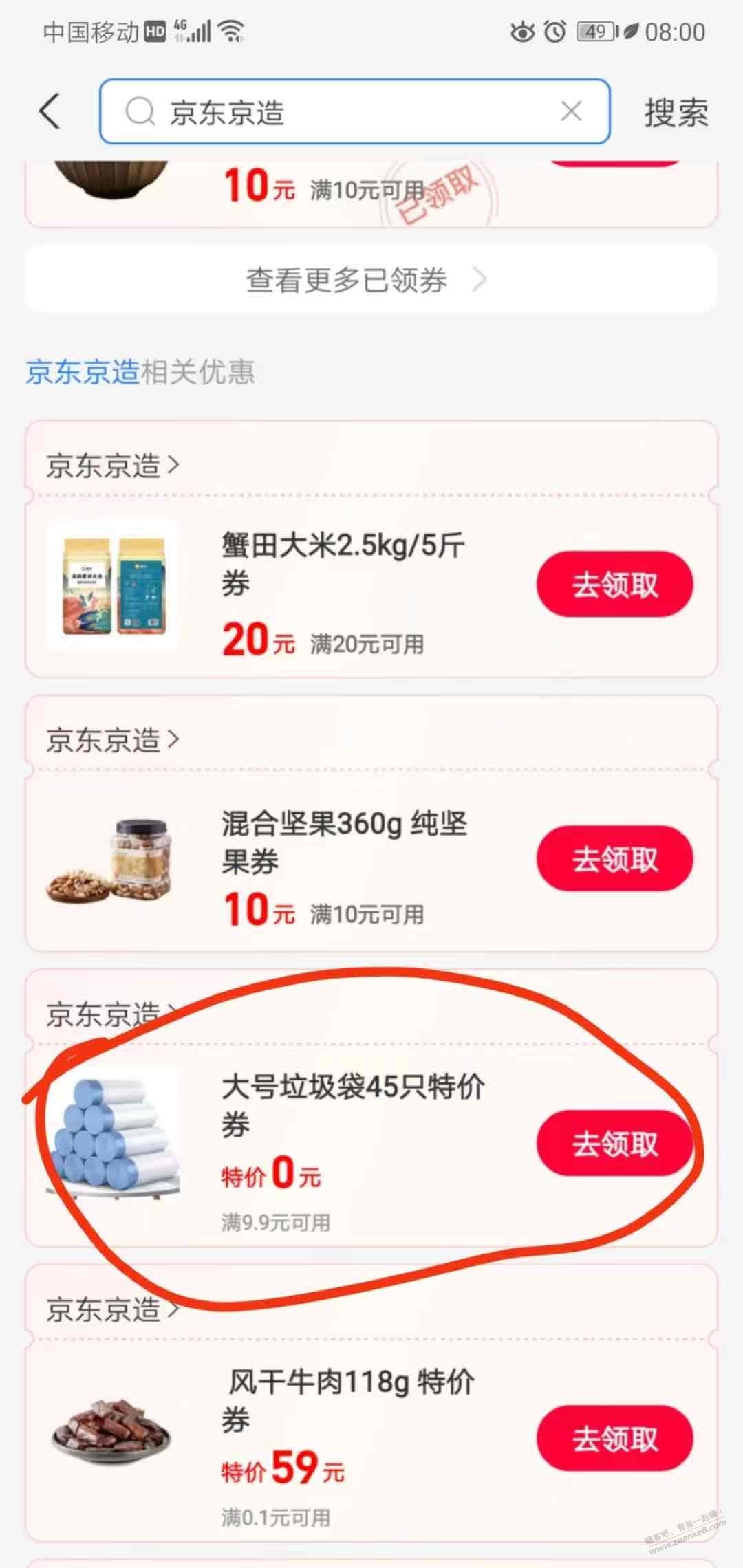743x1568 pixels.
Task: Claim the 蟹田大米2.5kg coupon with 去领取
Action: coord(614,585)
